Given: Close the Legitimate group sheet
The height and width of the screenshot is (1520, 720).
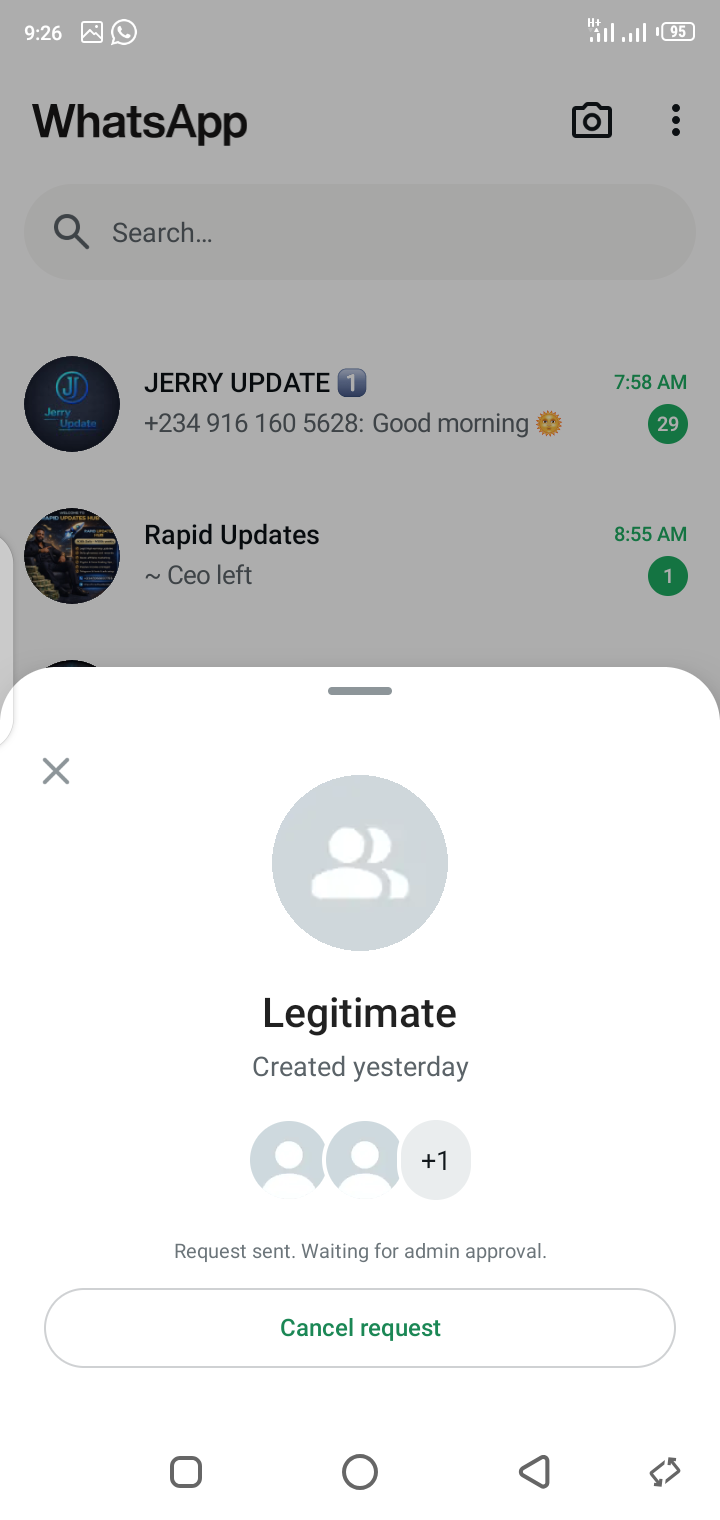Looking at the screenshot, I should click(56, 771).
